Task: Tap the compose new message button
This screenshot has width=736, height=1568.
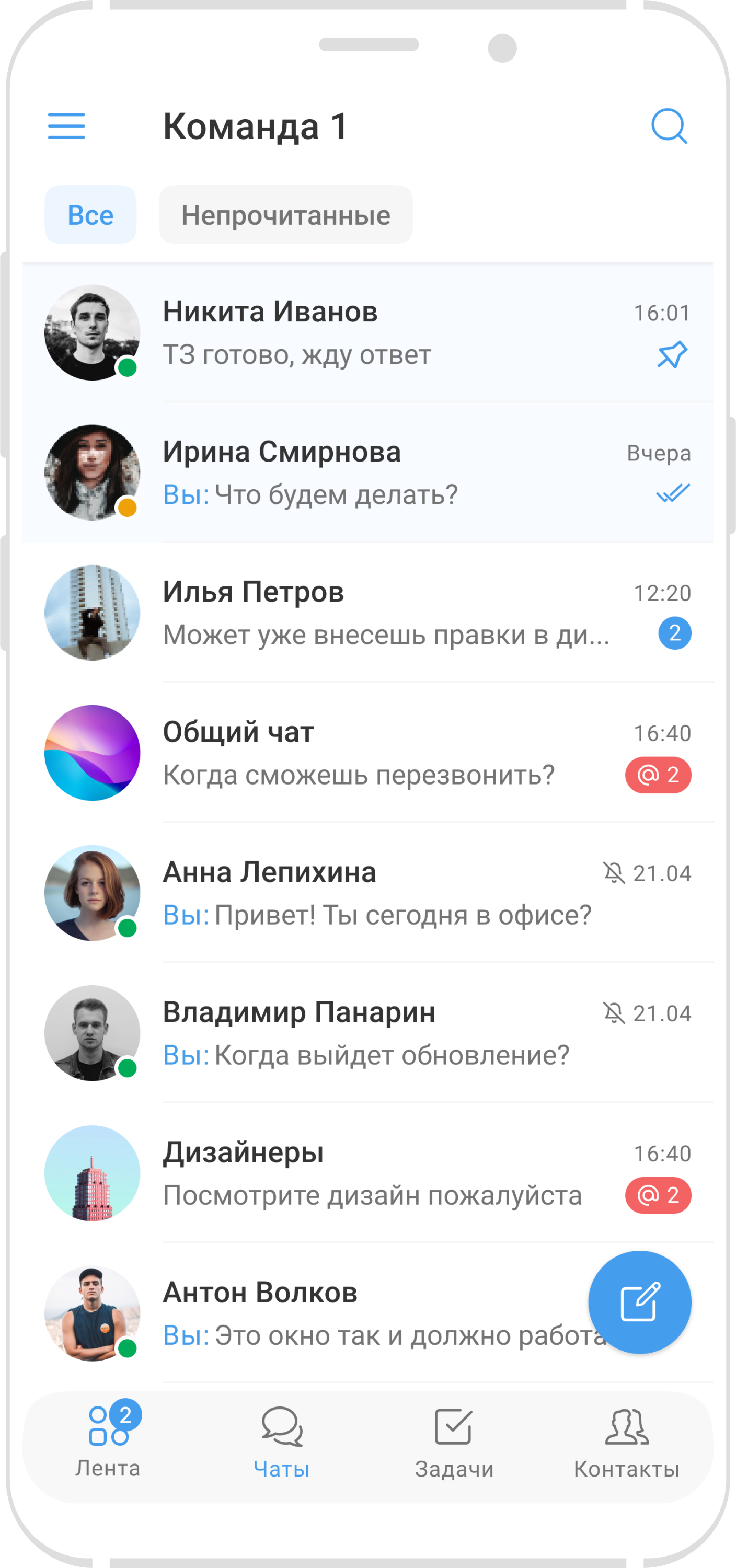Action: coord(640,1302)
